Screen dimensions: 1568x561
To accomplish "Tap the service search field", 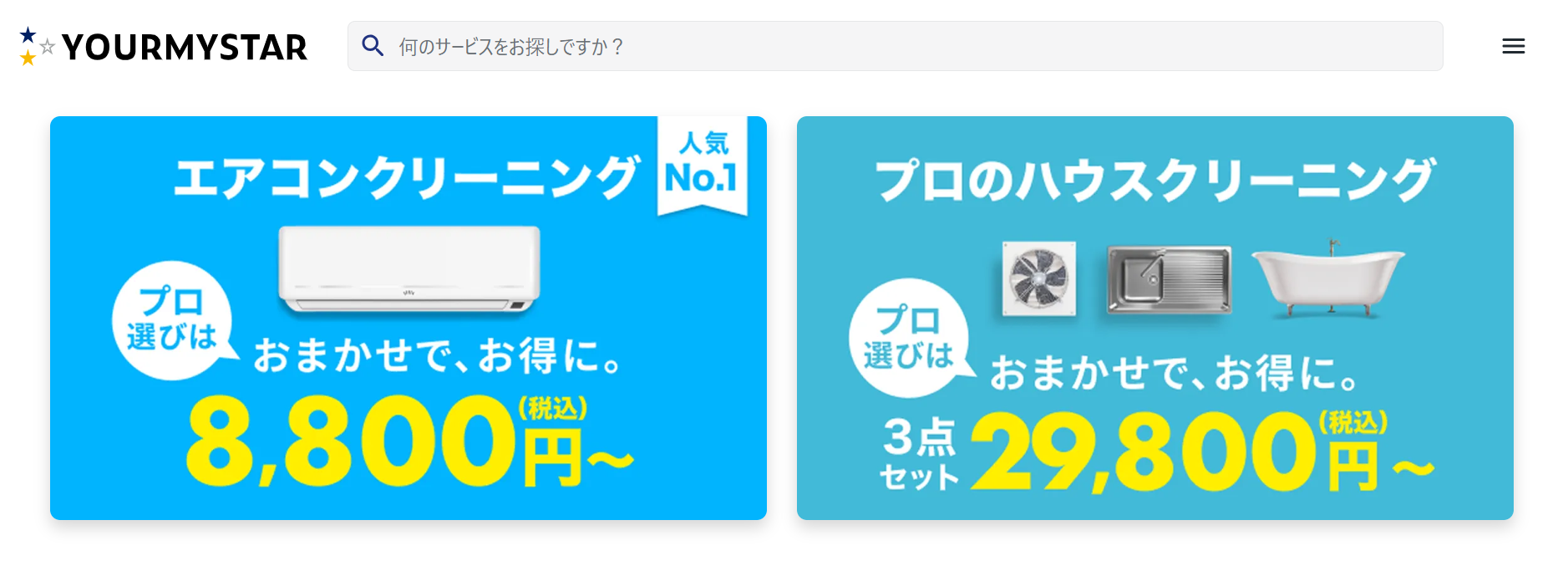I will click(894, 47).
